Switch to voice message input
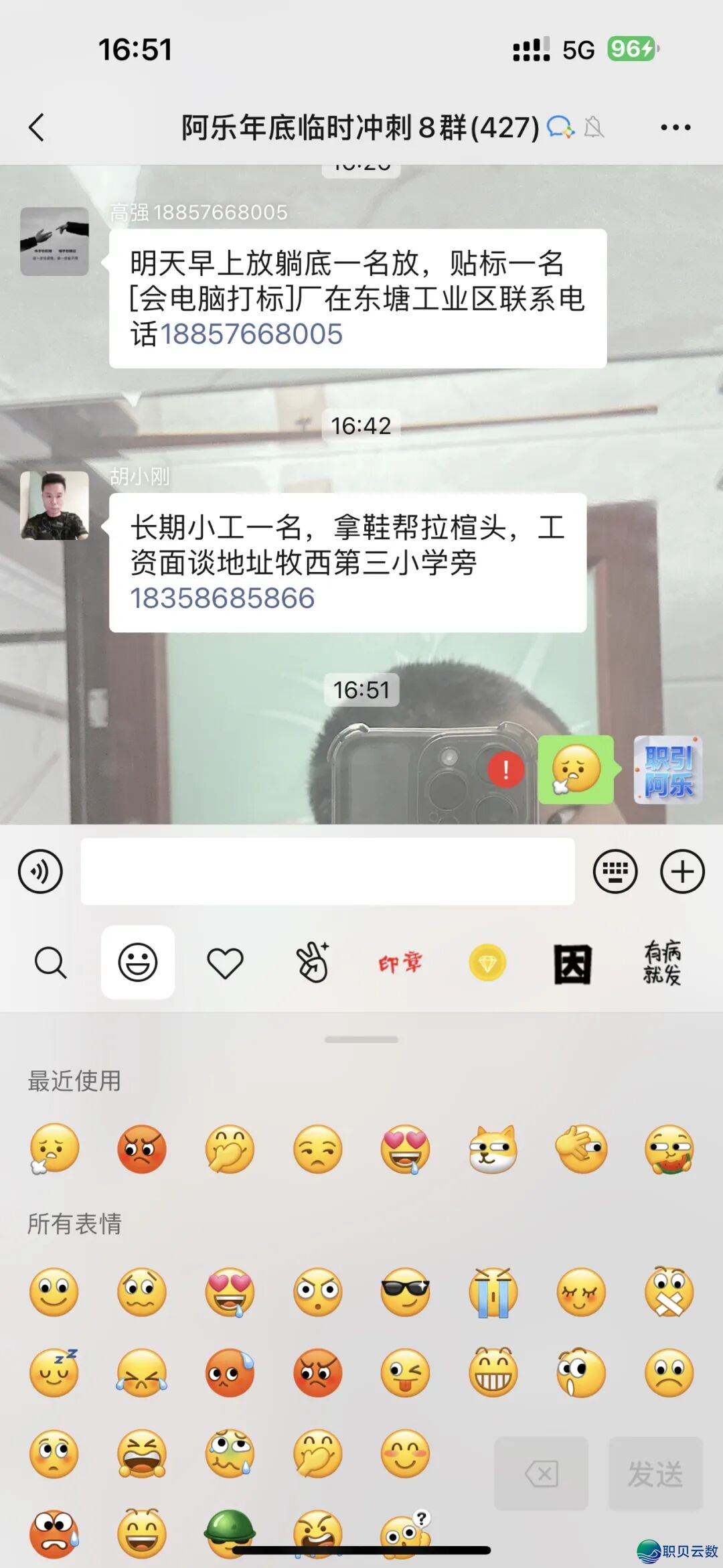The width and height of the screenshot is (723, 1568). coord(40,871)
